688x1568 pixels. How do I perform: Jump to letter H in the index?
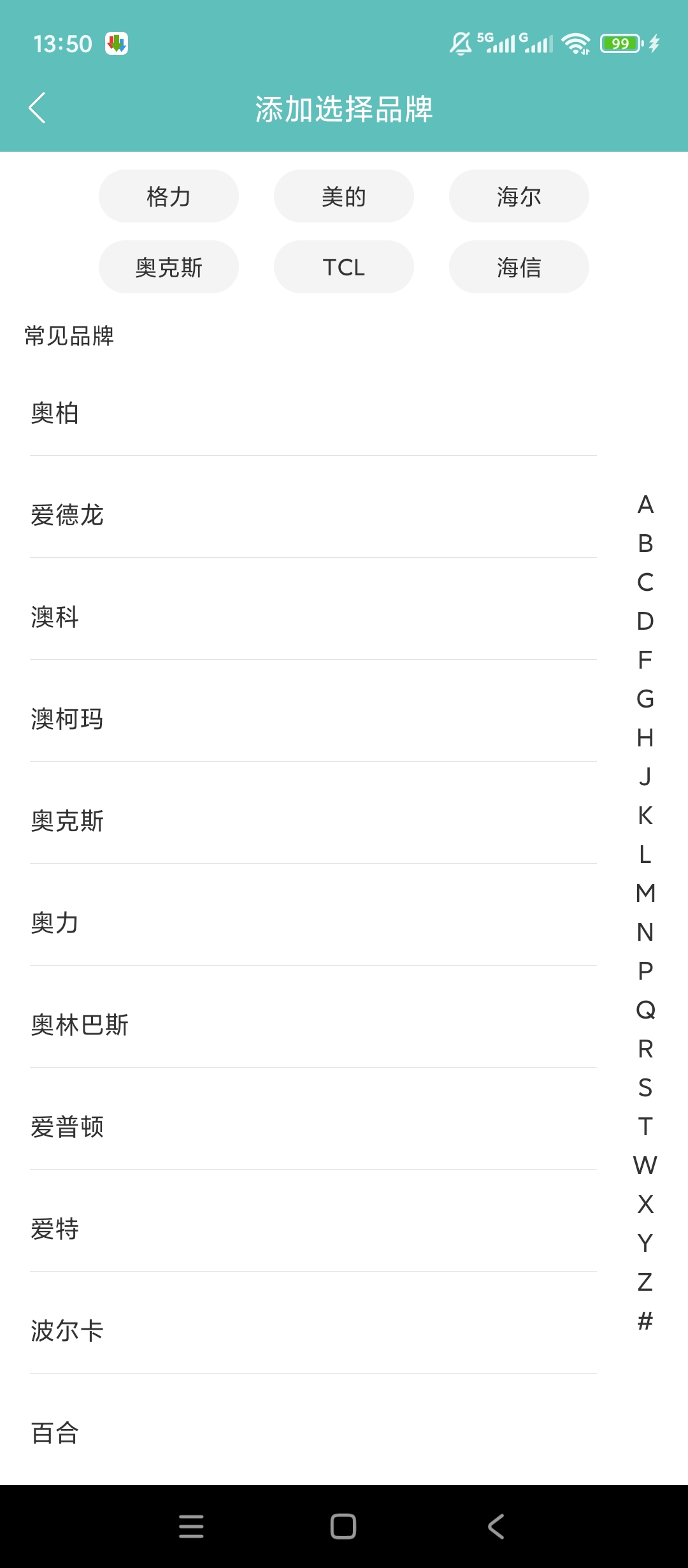pyautogui.click(x=645, y=737)
